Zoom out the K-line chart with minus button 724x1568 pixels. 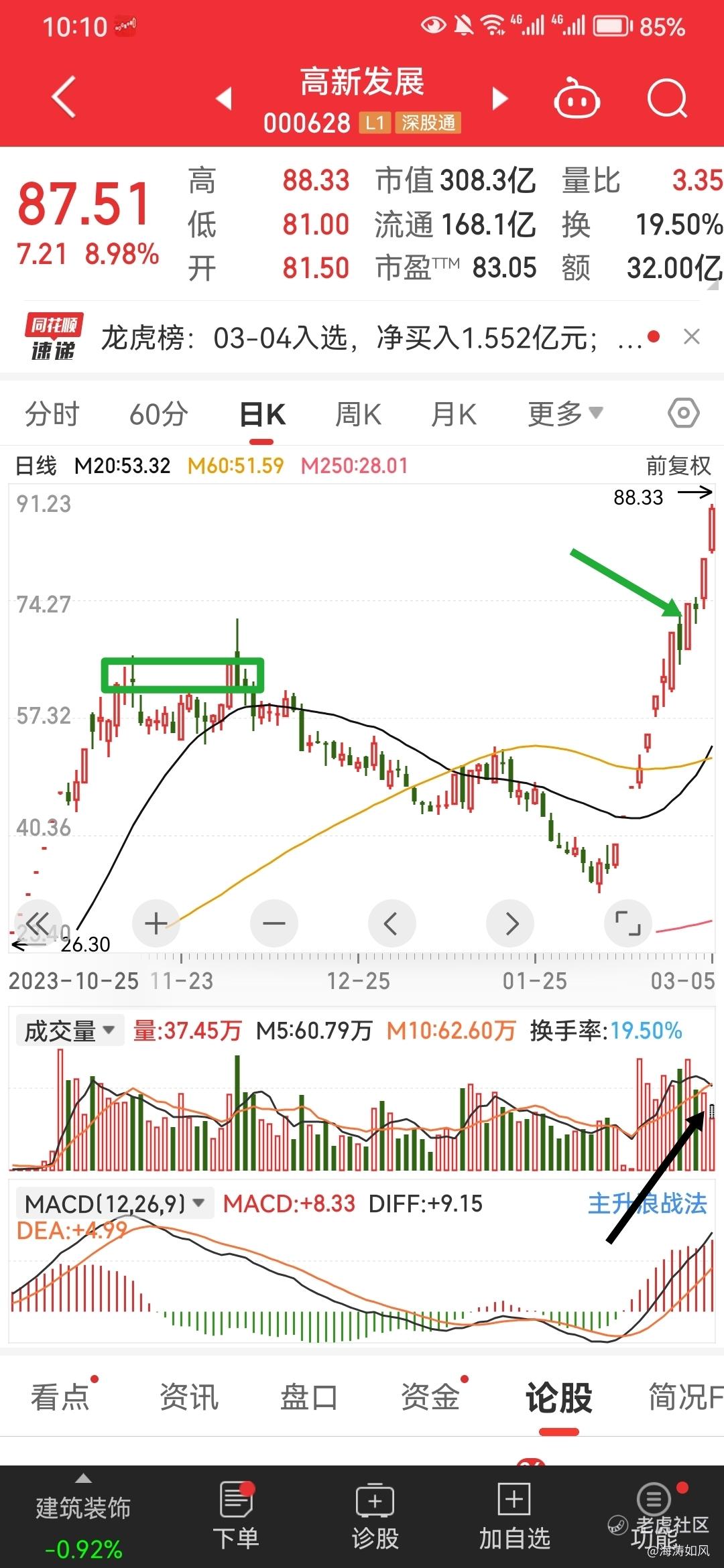(274, 923)
